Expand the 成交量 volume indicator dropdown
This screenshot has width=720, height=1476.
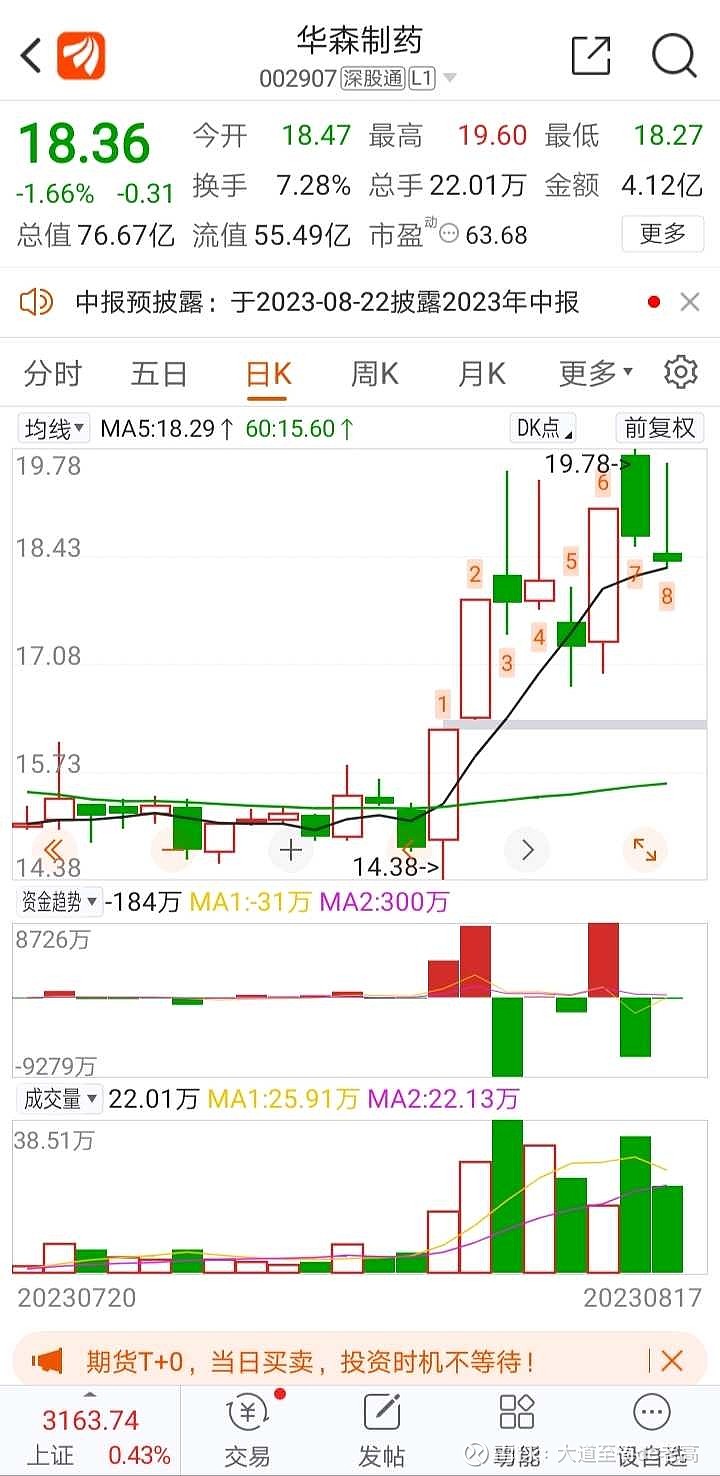click(x=62, y=1097)
